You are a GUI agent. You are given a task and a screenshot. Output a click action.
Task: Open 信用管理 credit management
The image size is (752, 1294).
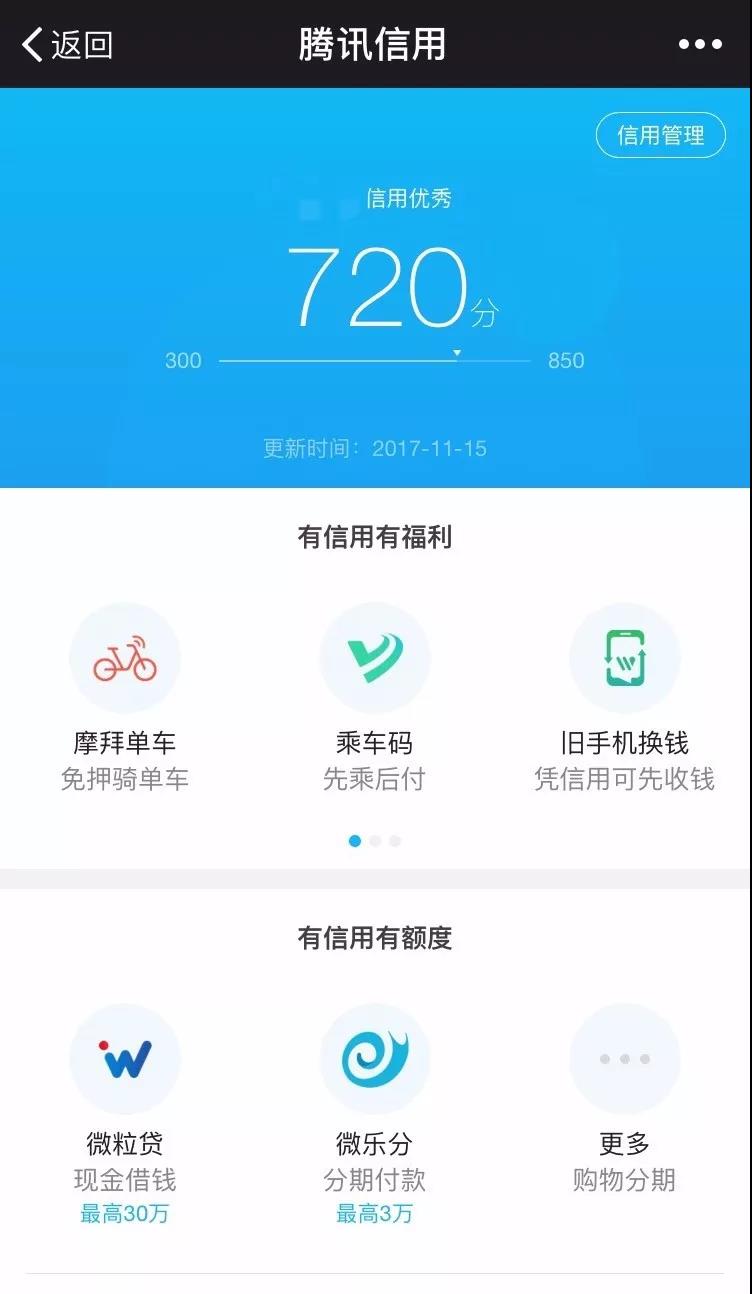(x=660, y=135)
